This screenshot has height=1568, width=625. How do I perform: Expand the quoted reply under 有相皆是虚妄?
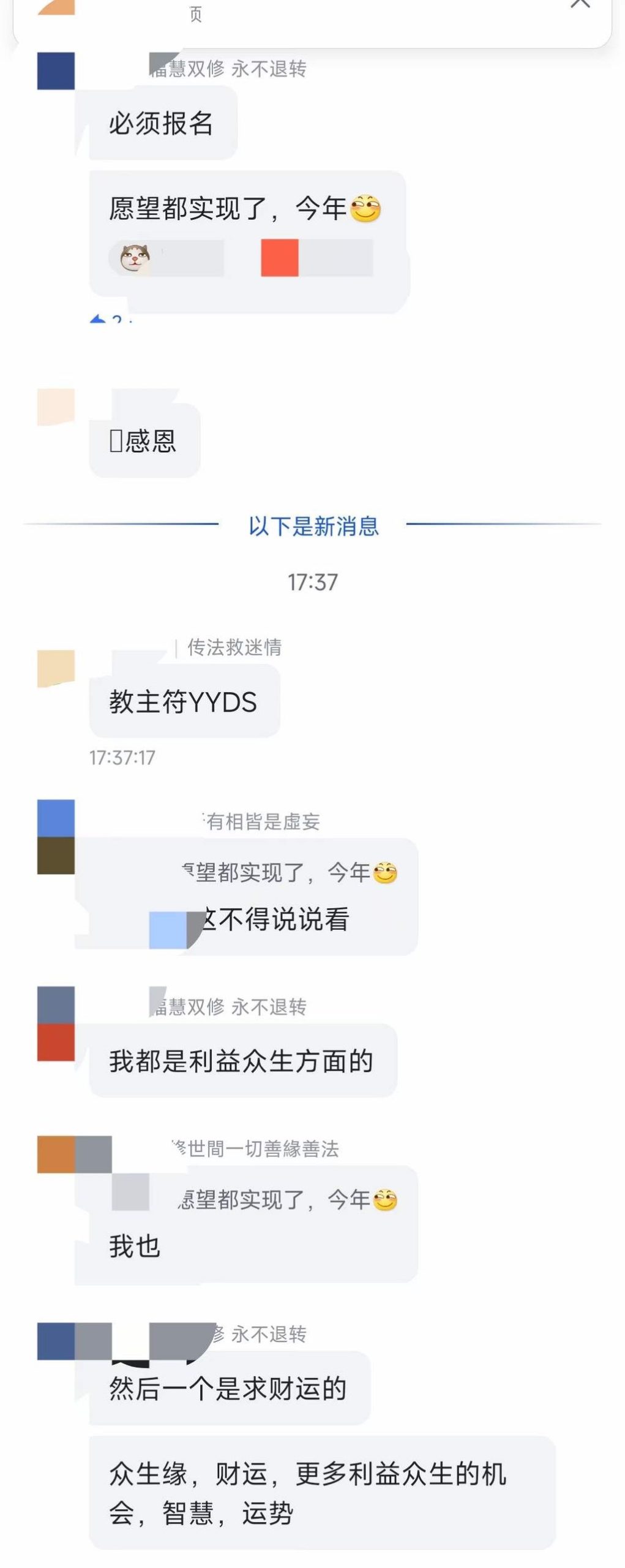[288, 875]
